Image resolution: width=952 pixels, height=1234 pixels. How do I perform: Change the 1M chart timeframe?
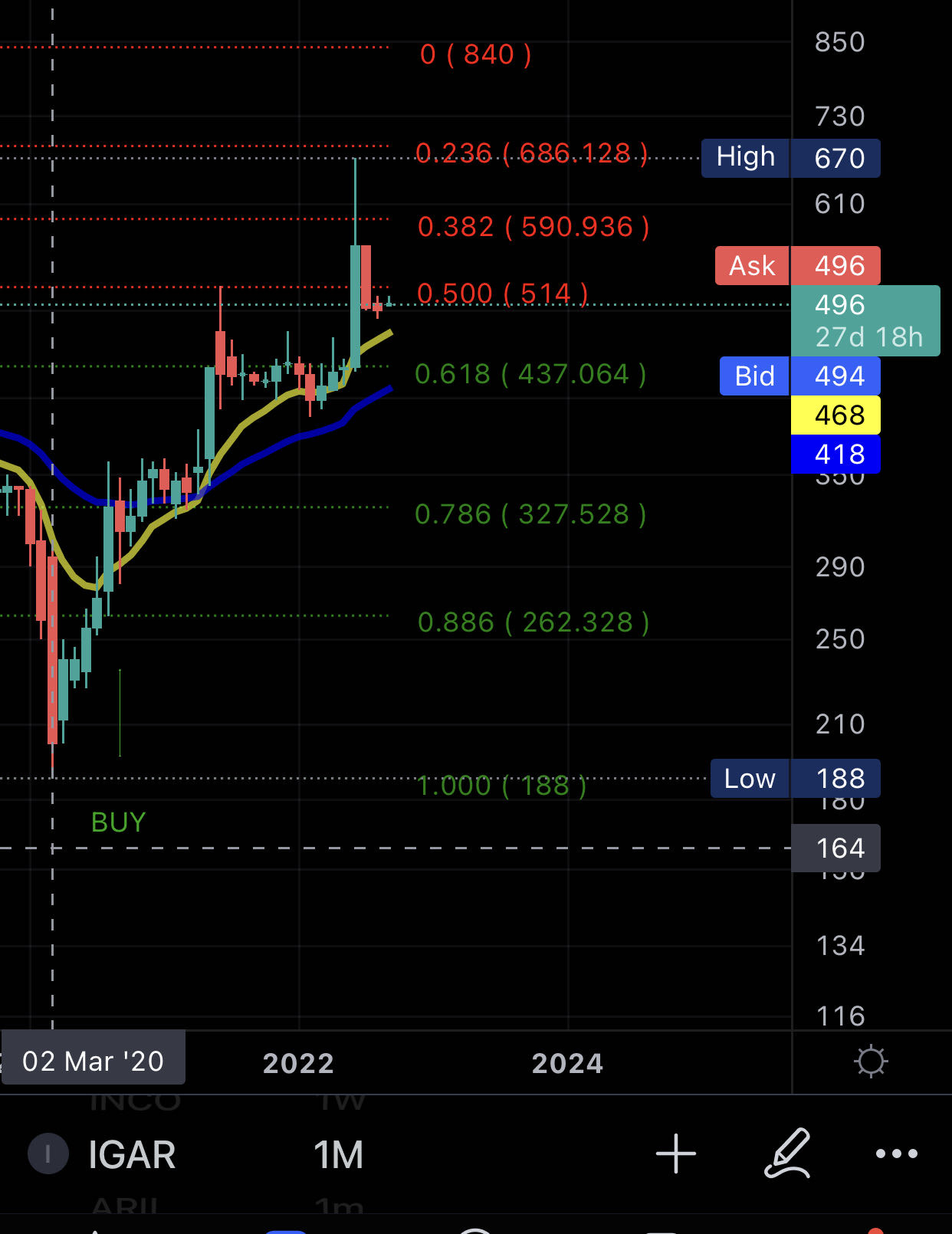click(338, 1154)
